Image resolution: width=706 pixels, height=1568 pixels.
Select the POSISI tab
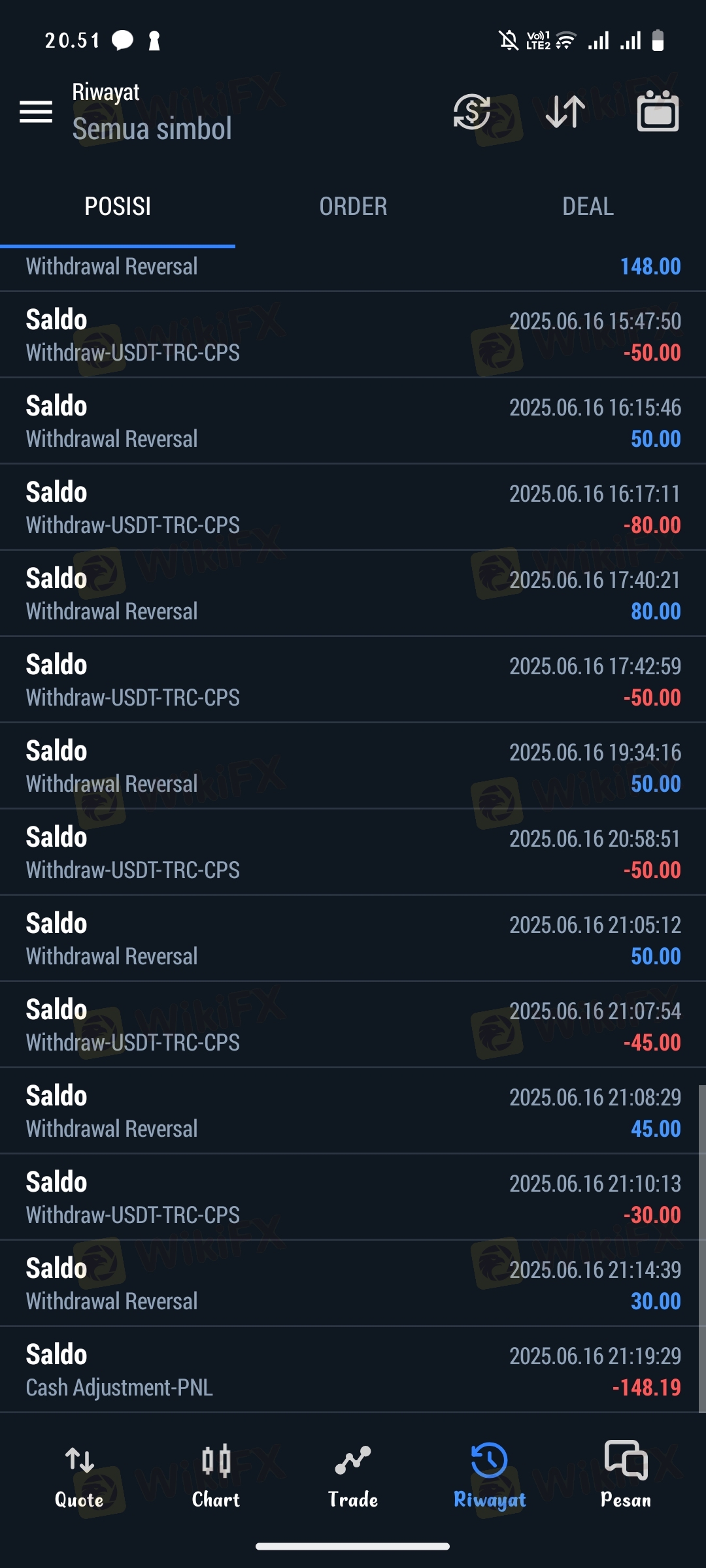coord(118,206)
